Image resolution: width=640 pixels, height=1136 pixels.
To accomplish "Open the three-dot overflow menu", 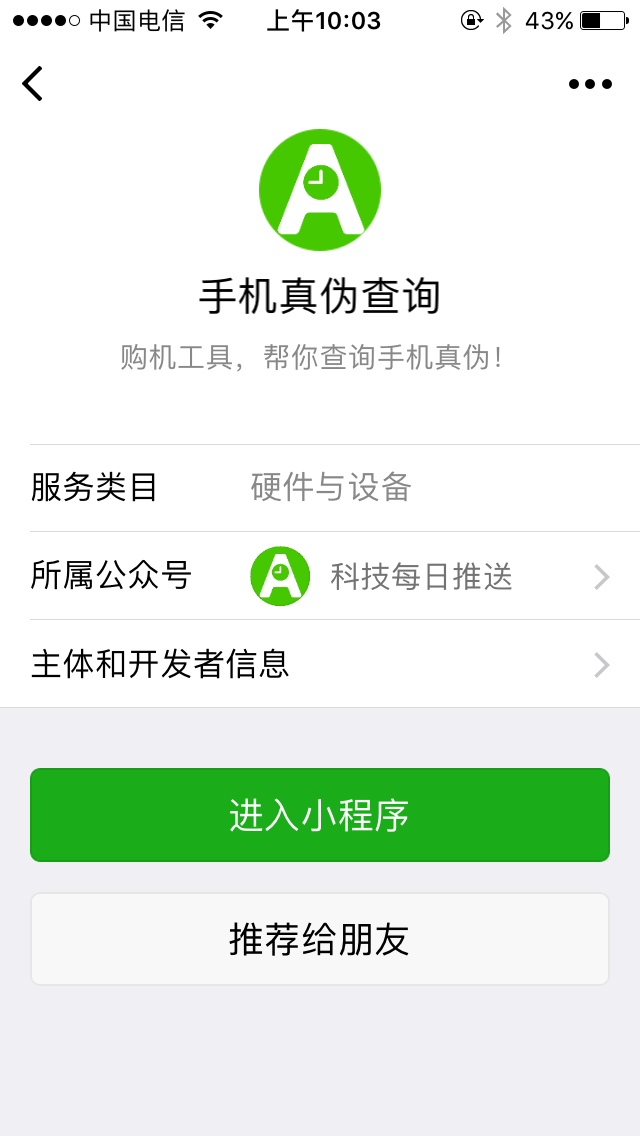I will click(x=589, y=84).
